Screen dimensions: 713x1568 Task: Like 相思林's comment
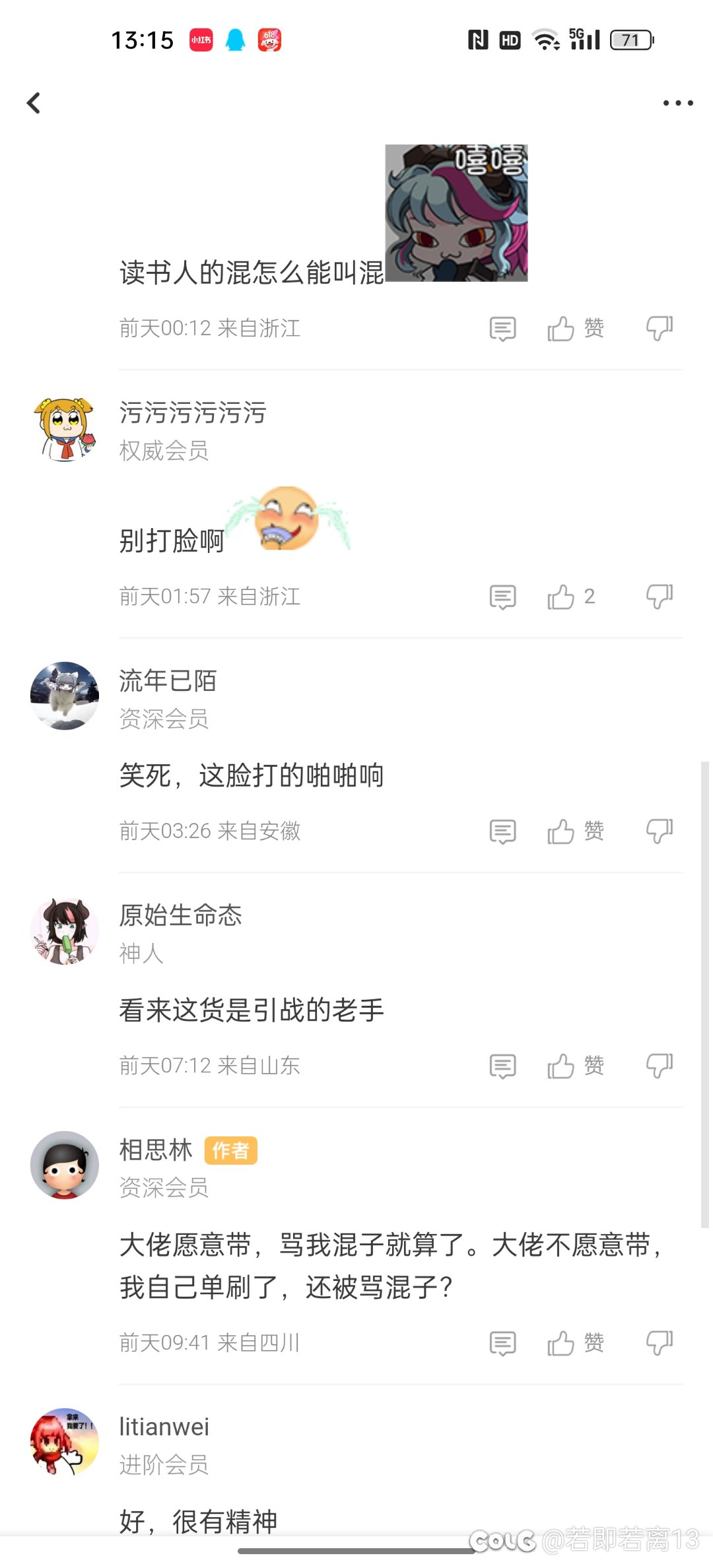[575, 1342]
